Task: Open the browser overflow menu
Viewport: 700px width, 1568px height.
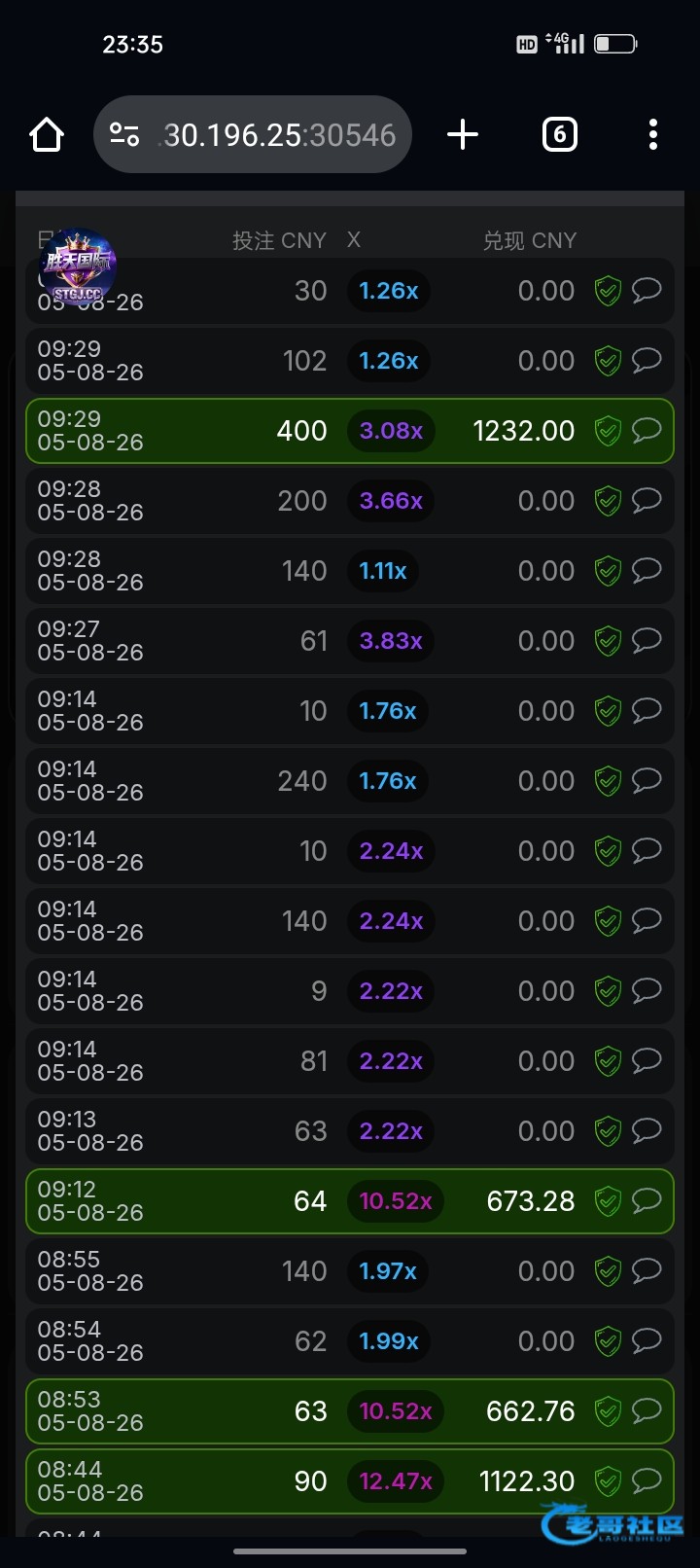Action: [653, 134]
